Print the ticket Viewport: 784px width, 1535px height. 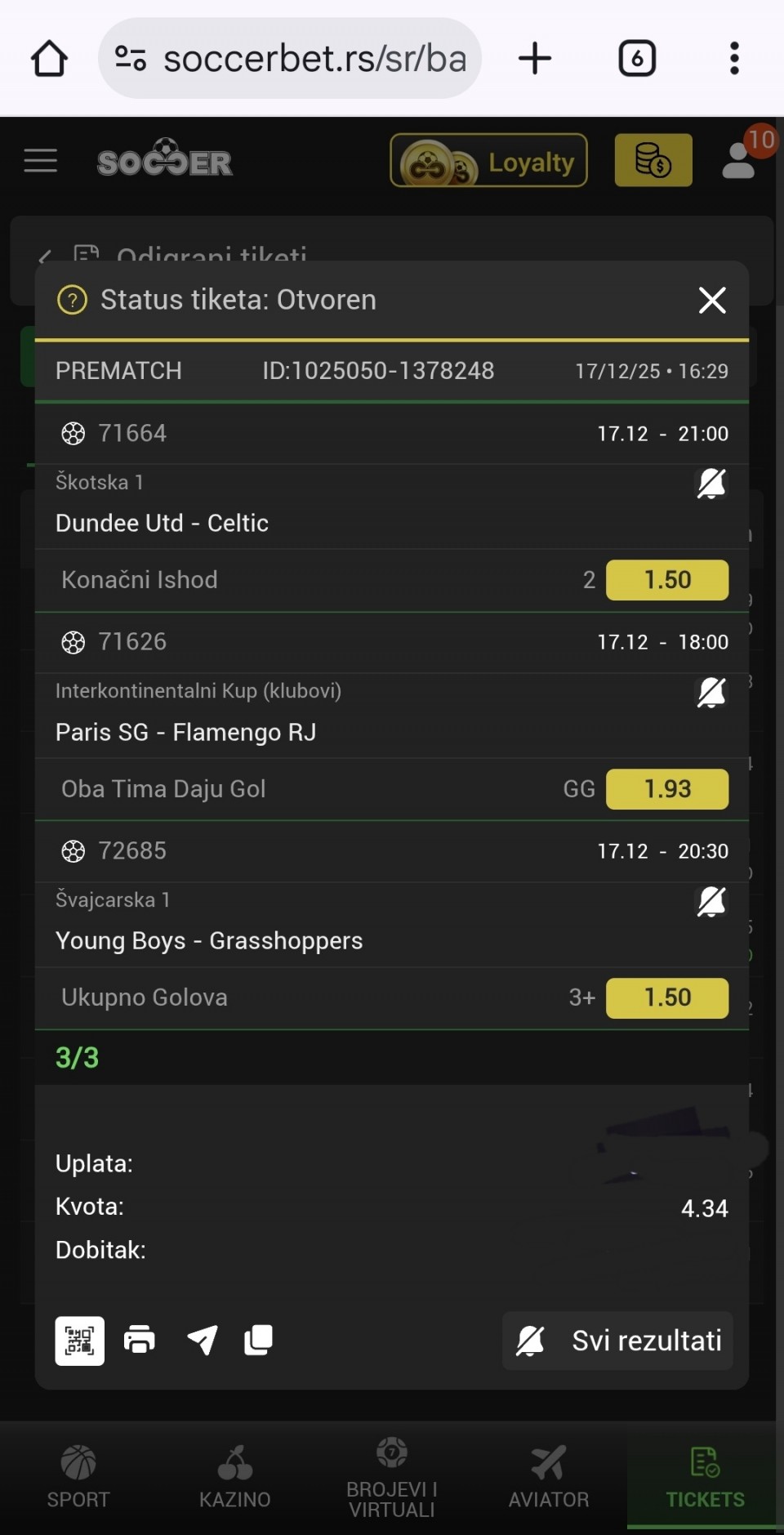[x=140, y=1341]
